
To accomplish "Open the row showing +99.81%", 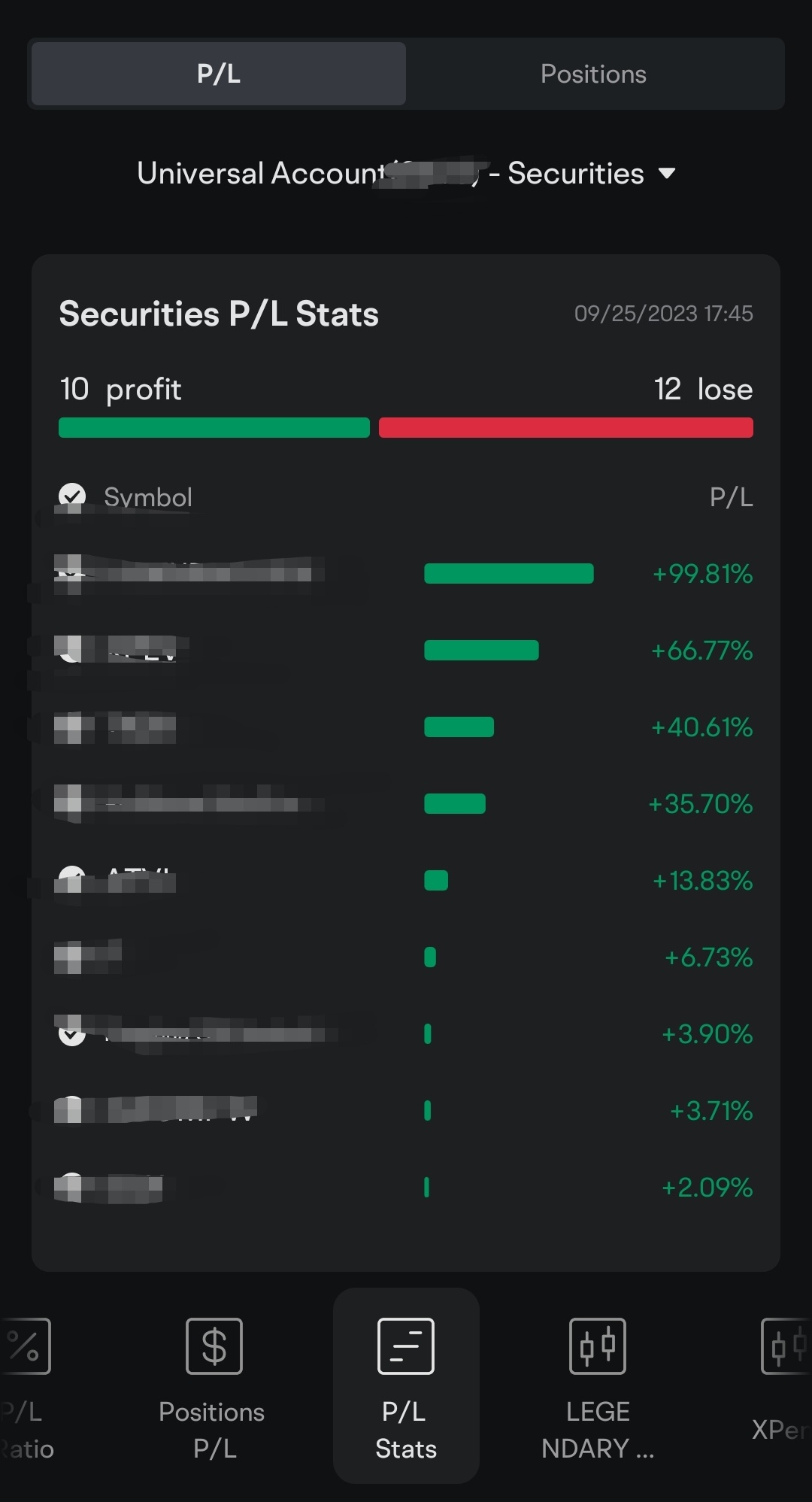I will coord(406,574).
